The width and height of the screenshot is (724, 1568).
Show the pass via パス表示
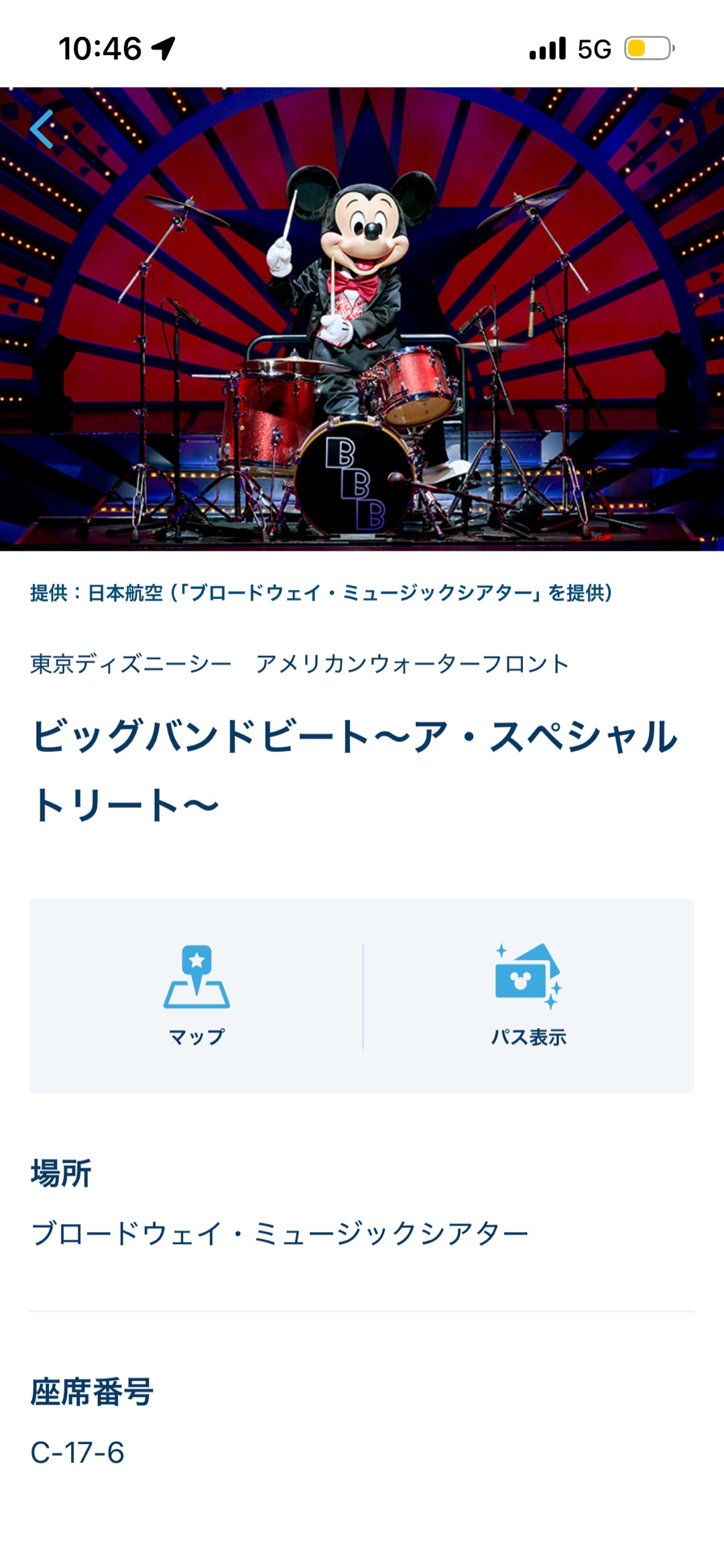click(x=528, y=995)
